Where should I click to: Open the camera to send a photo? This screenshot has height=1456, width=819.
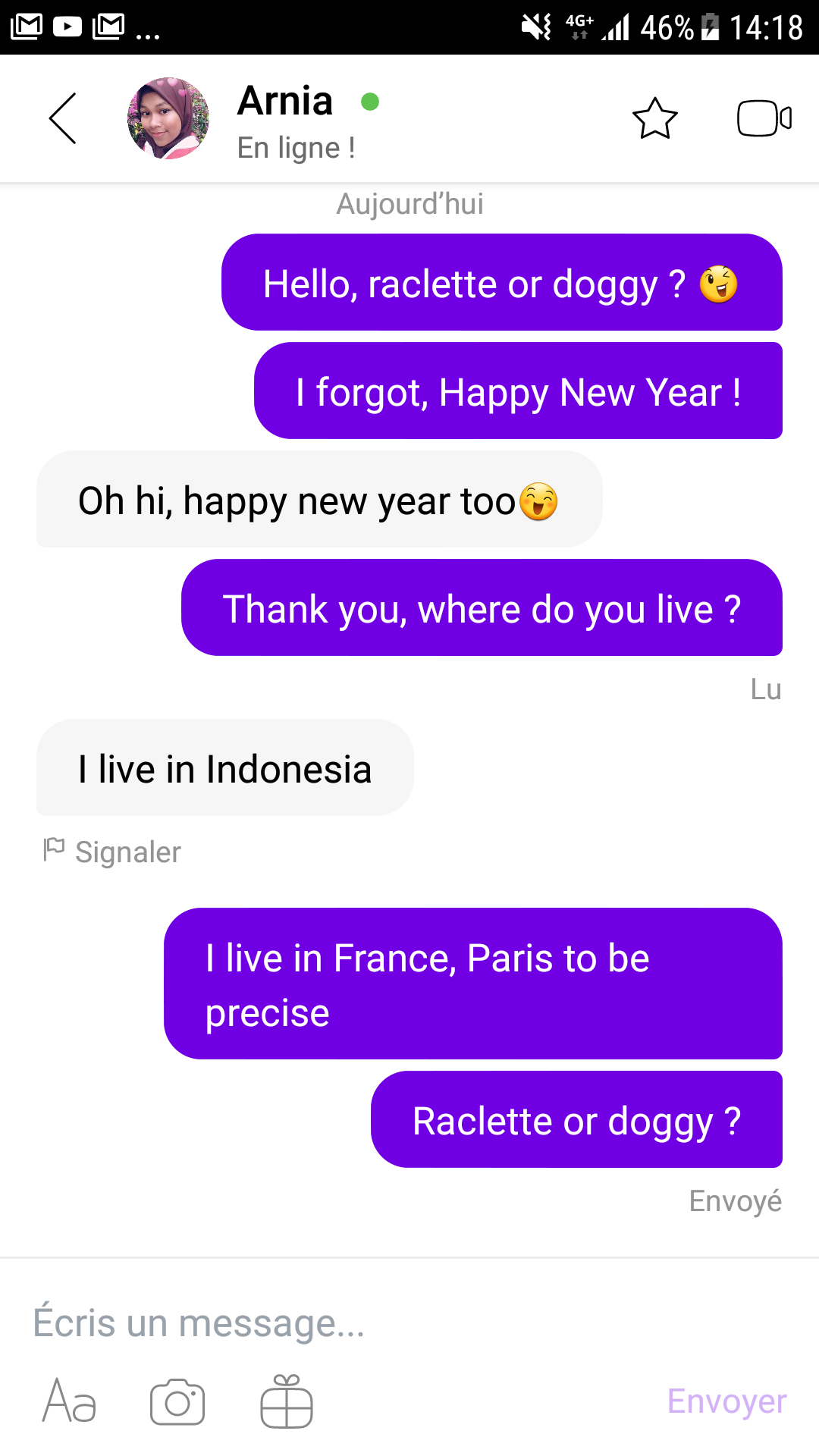(177, 1401)
